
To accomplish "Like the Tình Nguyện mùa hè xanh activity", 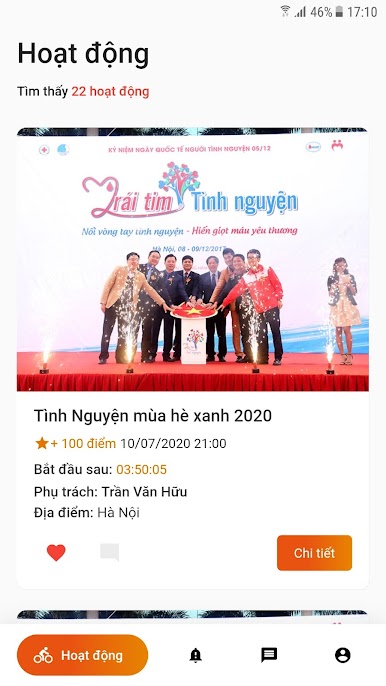I will 56,553.
